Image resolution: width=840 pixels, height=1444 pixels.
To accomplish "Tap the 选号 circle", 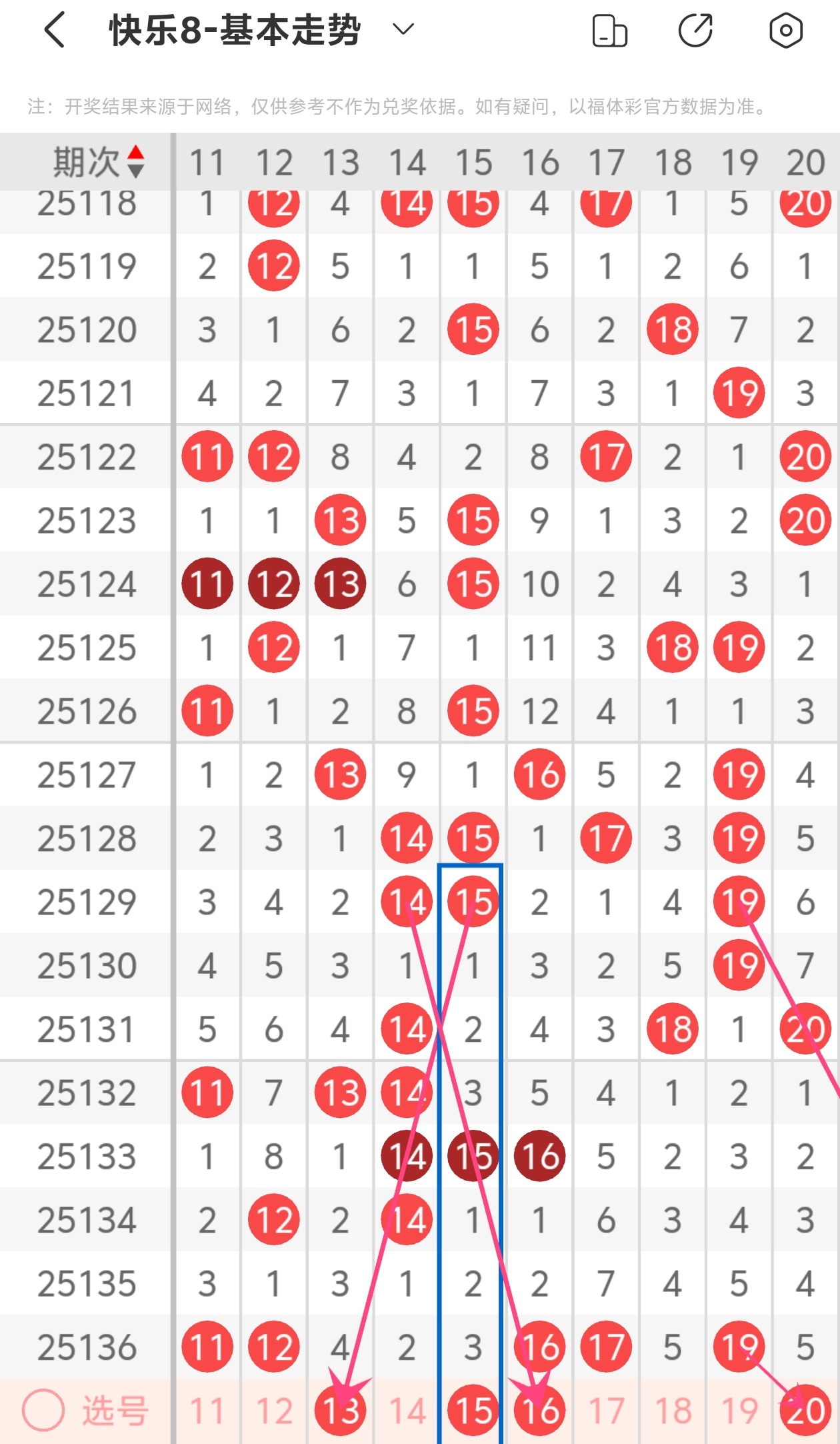I will coord(43,1410).
